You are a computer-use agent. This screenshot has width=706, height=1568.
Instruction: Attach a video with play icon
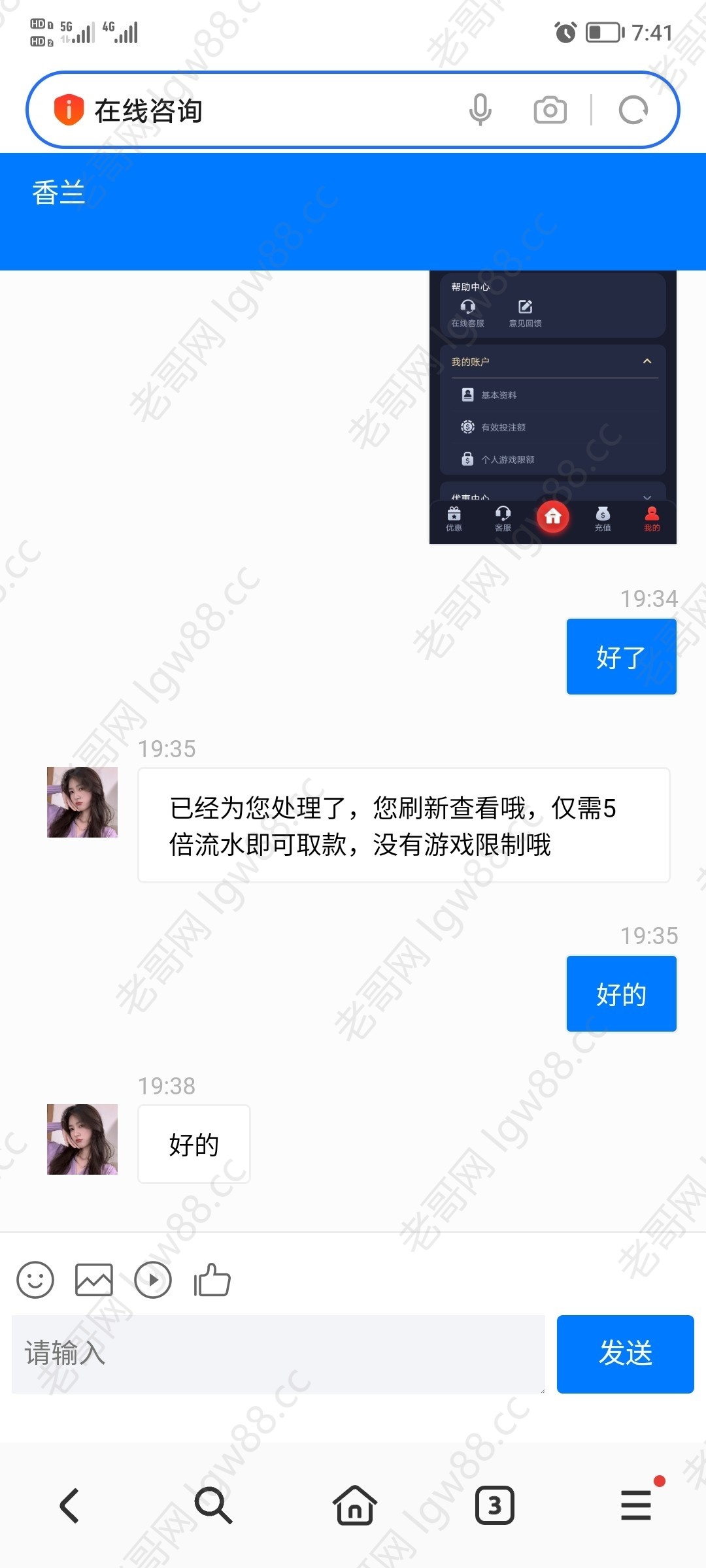153,1279
